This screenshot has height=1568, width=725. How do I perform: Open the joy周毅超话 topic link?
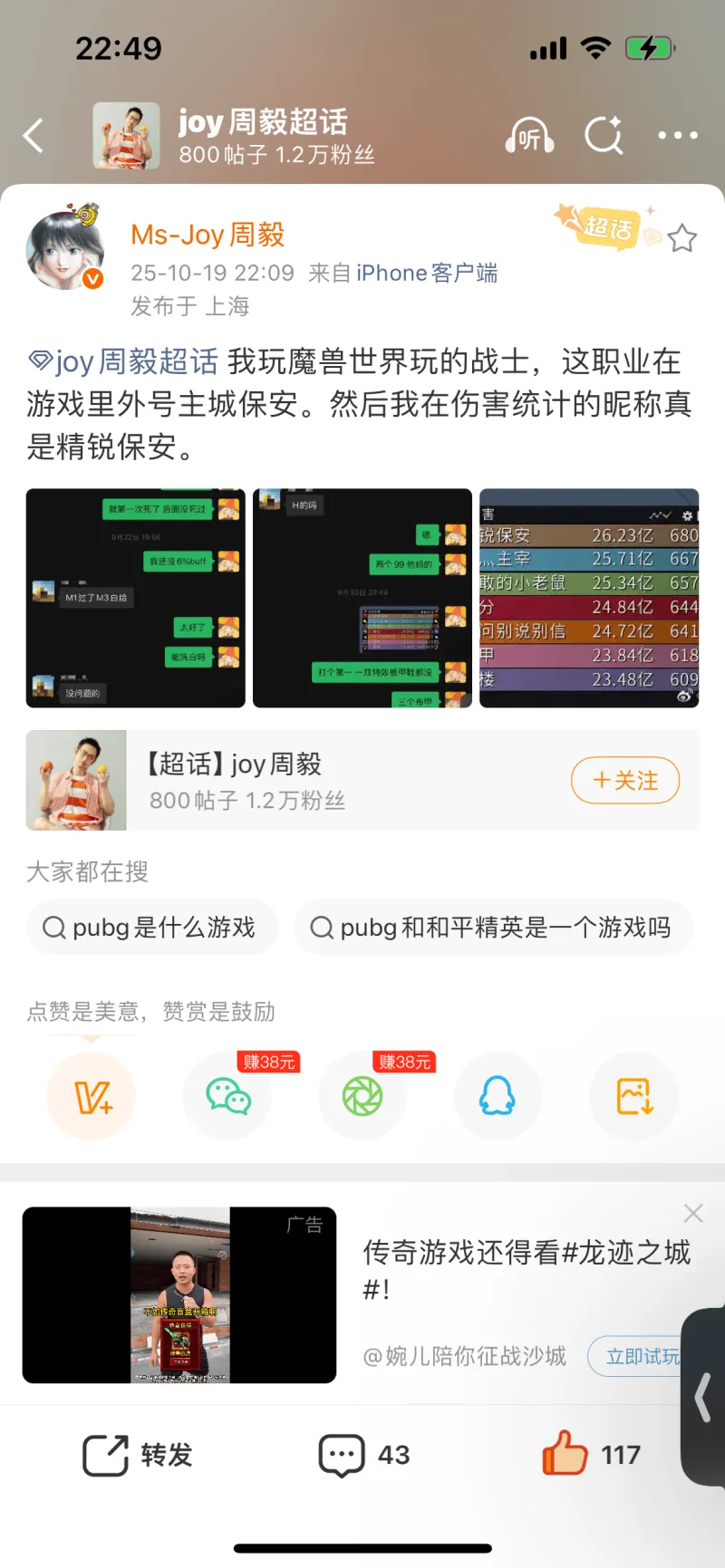coord(124,361)
